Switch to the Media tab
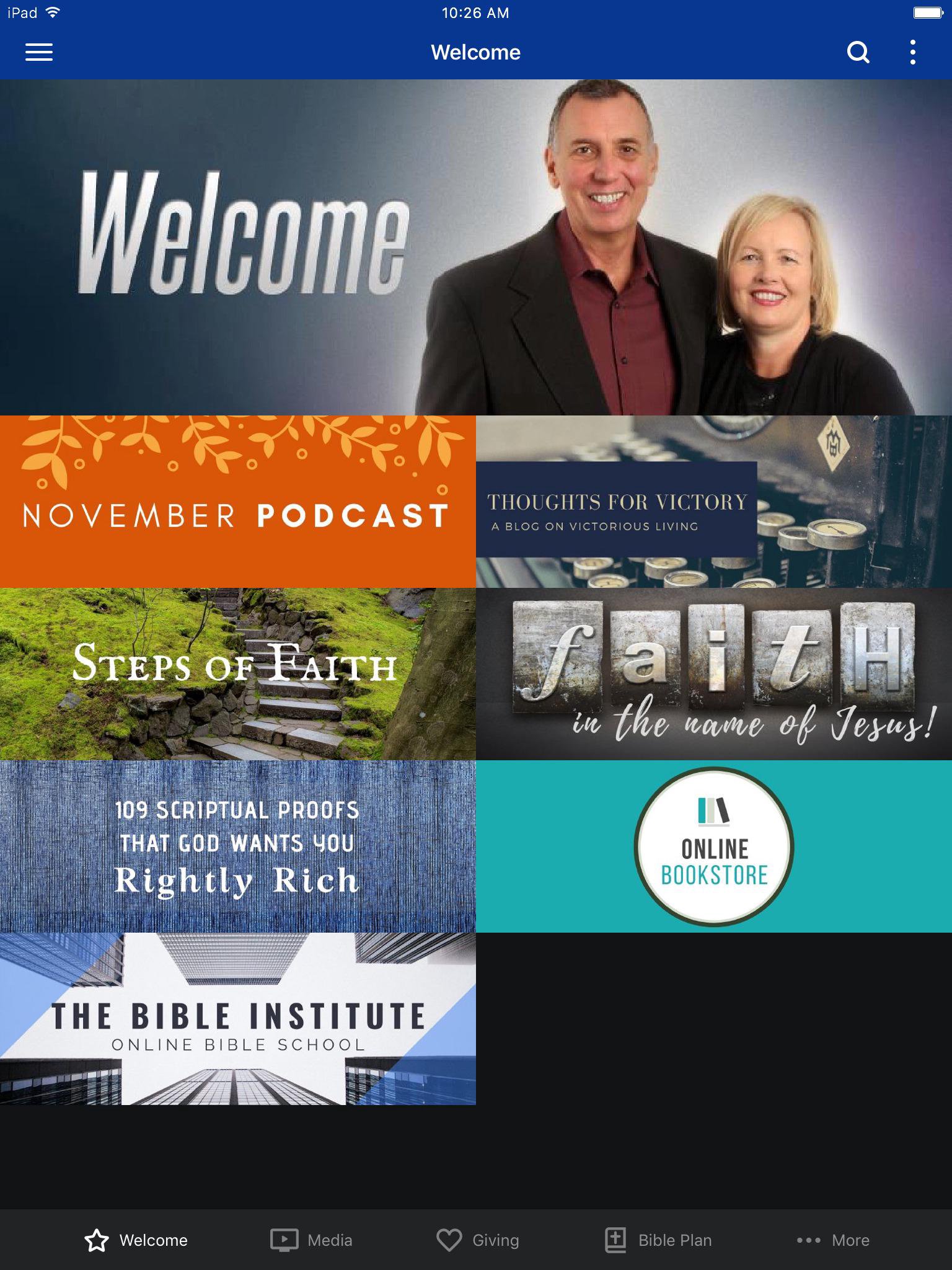This screenshot has width=952, height=1270. click(x=311, y=1240)
